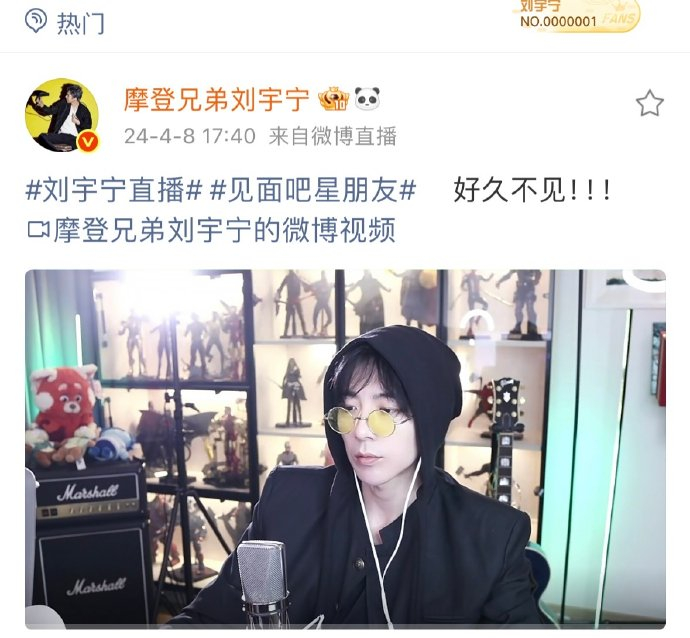Open the 摩登兄弟刘宇宁 username link
Screen dimensions: 690x638
pos(217,99)
